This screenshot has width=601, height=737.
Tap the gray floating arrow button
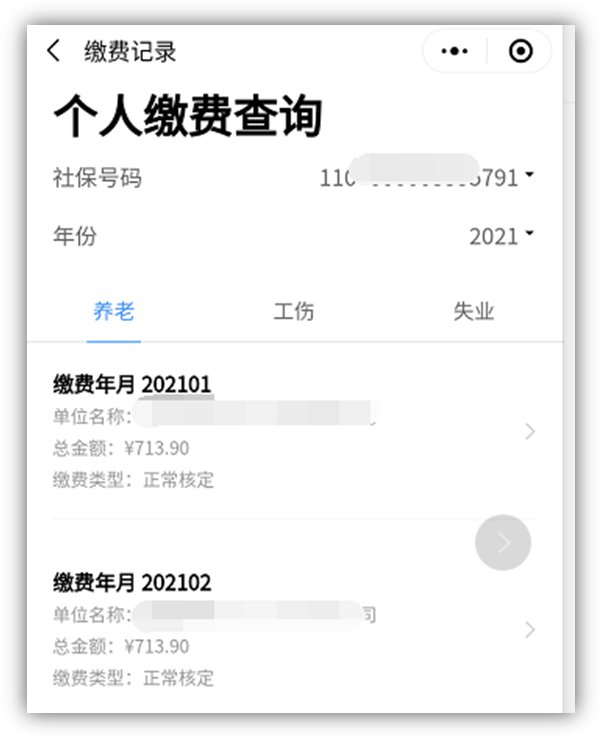[503, 543]
